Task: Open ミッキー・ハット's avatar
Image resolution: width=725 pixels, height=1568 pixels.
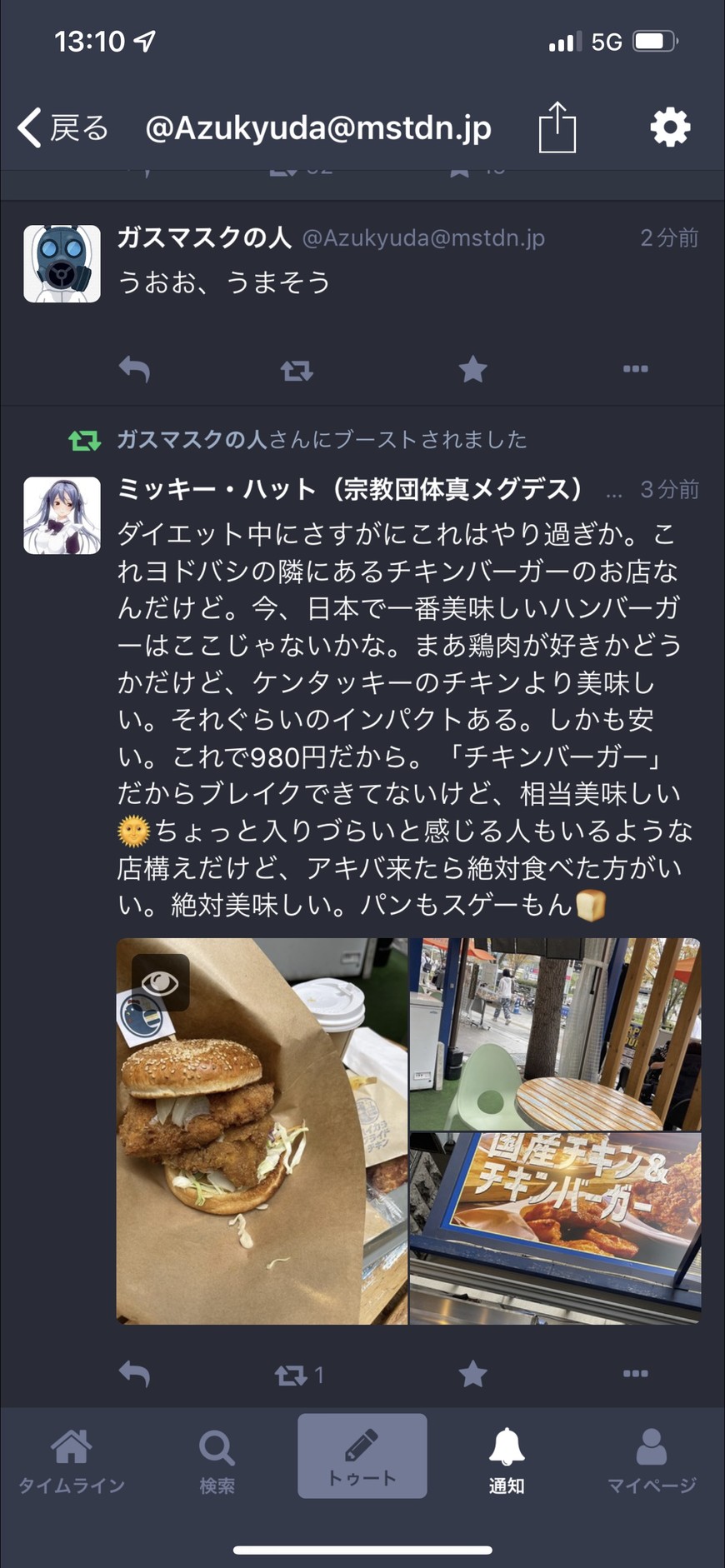Action: click(62, 515)
